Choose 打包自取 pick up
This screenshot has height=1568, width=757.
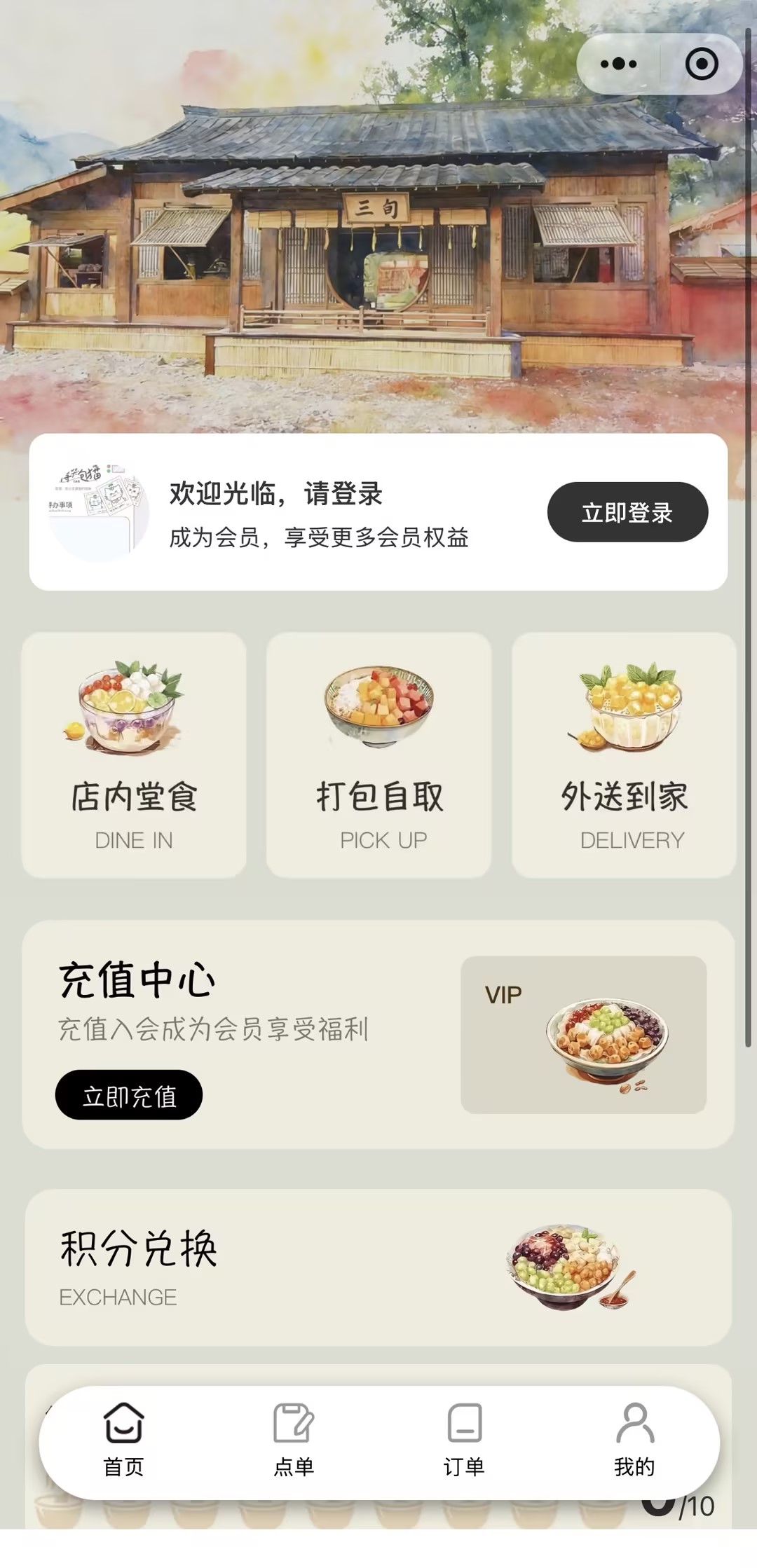coord(379,755)
